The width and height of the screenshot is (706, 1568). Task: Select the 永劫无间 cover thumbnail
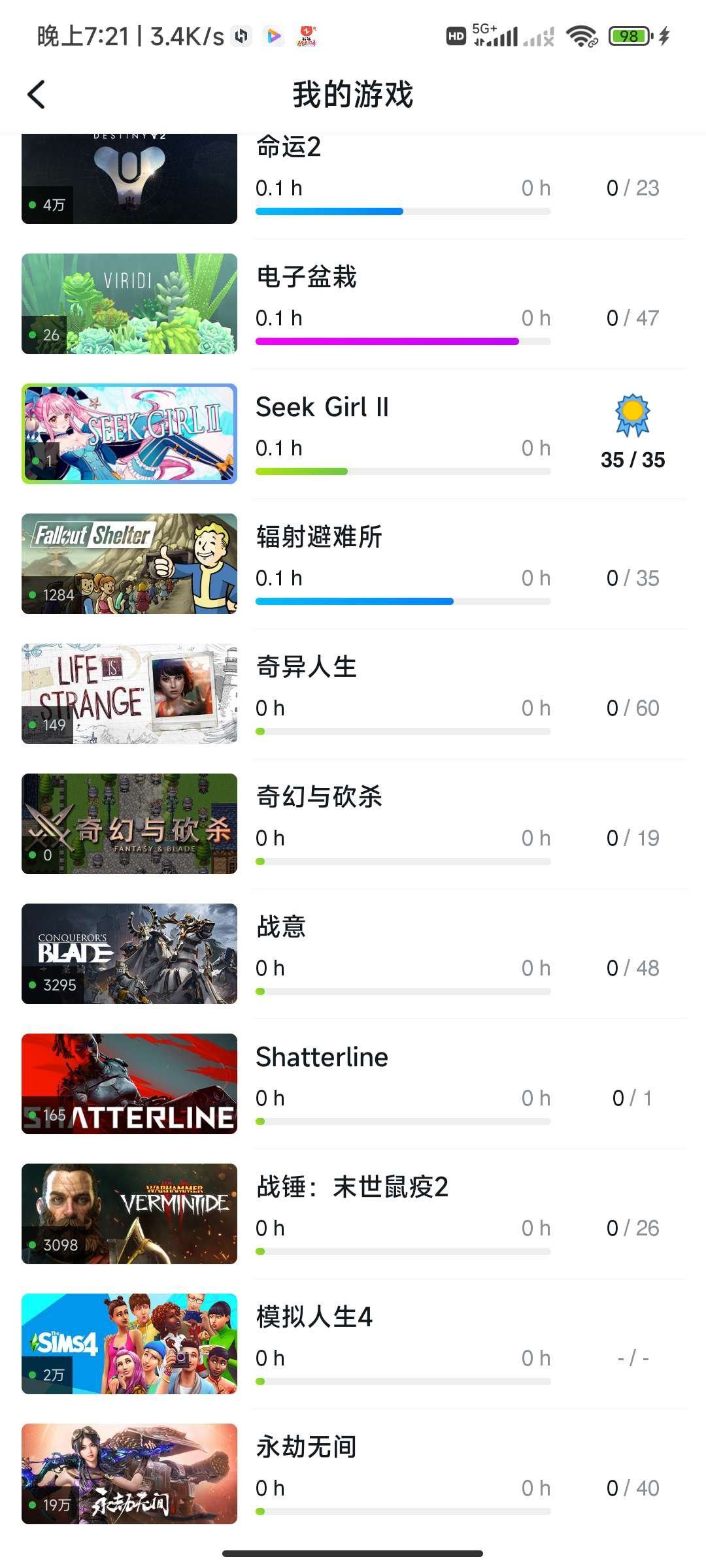point(129,1475)
